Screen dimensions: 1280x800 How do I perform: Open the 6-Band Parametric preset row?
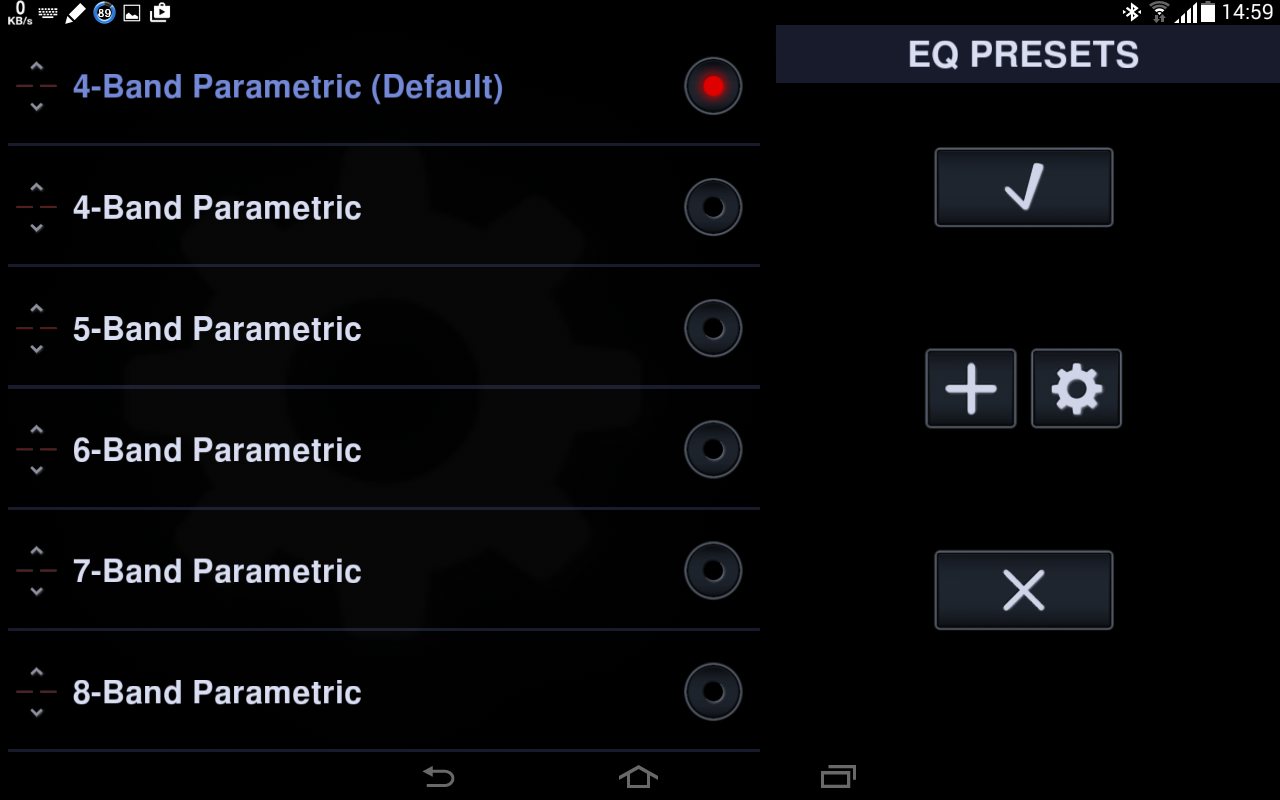[x=217, y=450]
